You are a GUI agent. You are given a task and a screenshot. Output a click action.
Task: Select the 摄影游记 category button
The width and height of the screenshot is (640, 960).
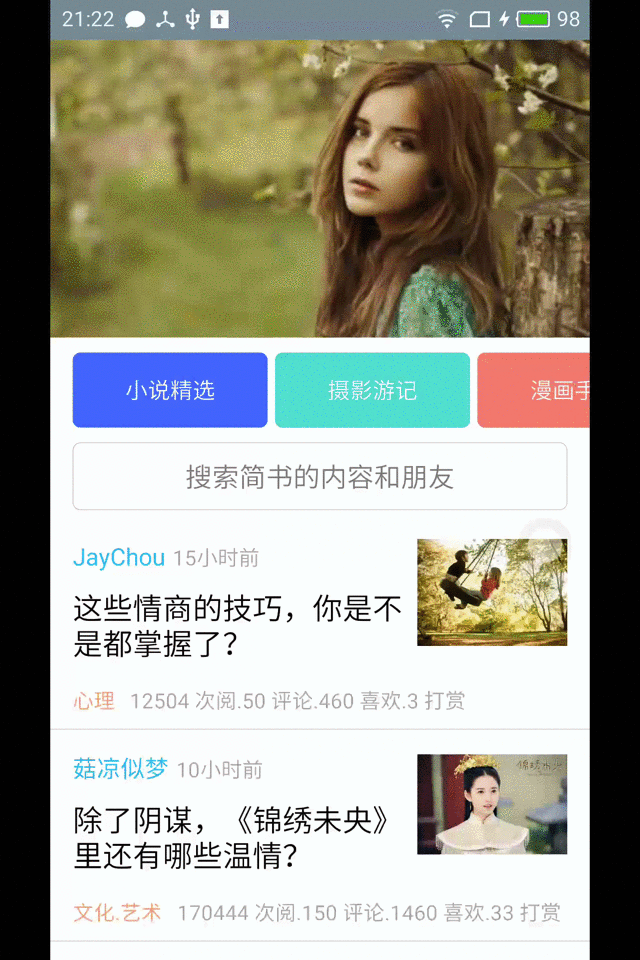pyautogui.click(x=372, y=390)
